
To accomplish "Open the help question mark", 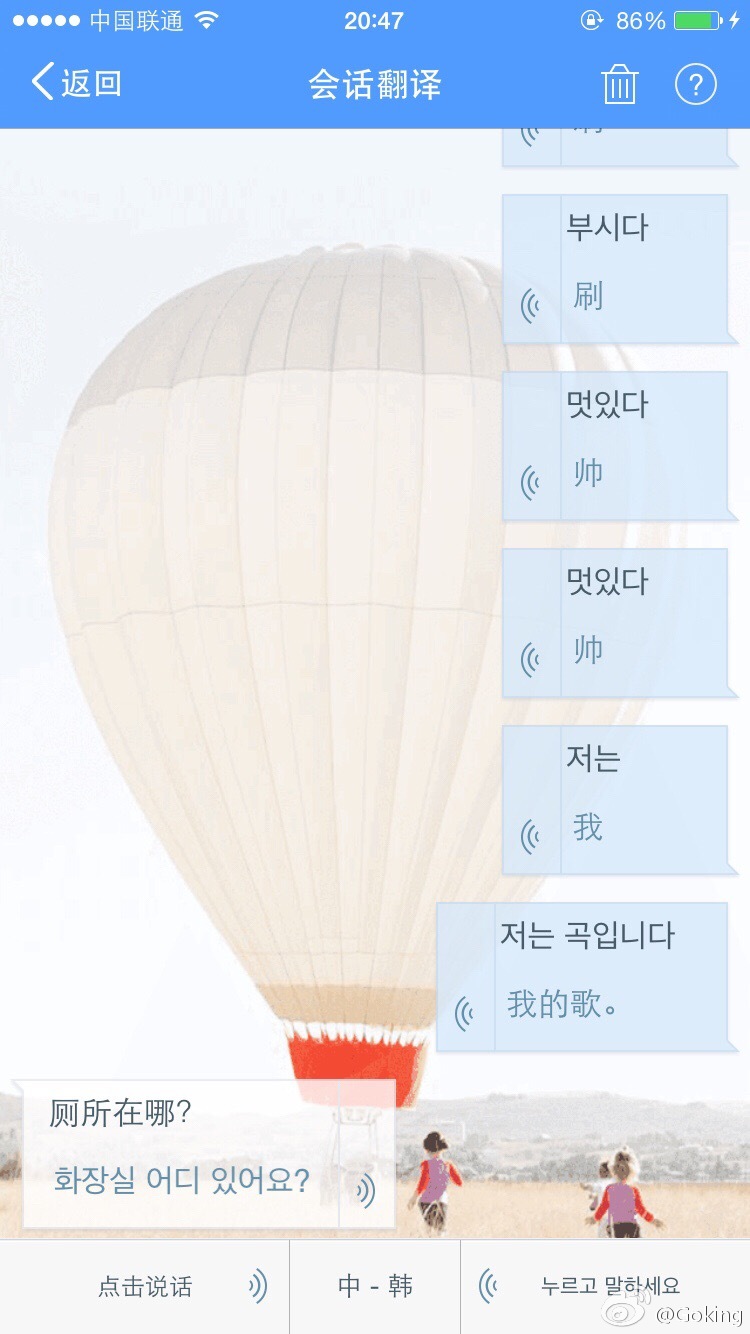I will (x=696, y=85).
